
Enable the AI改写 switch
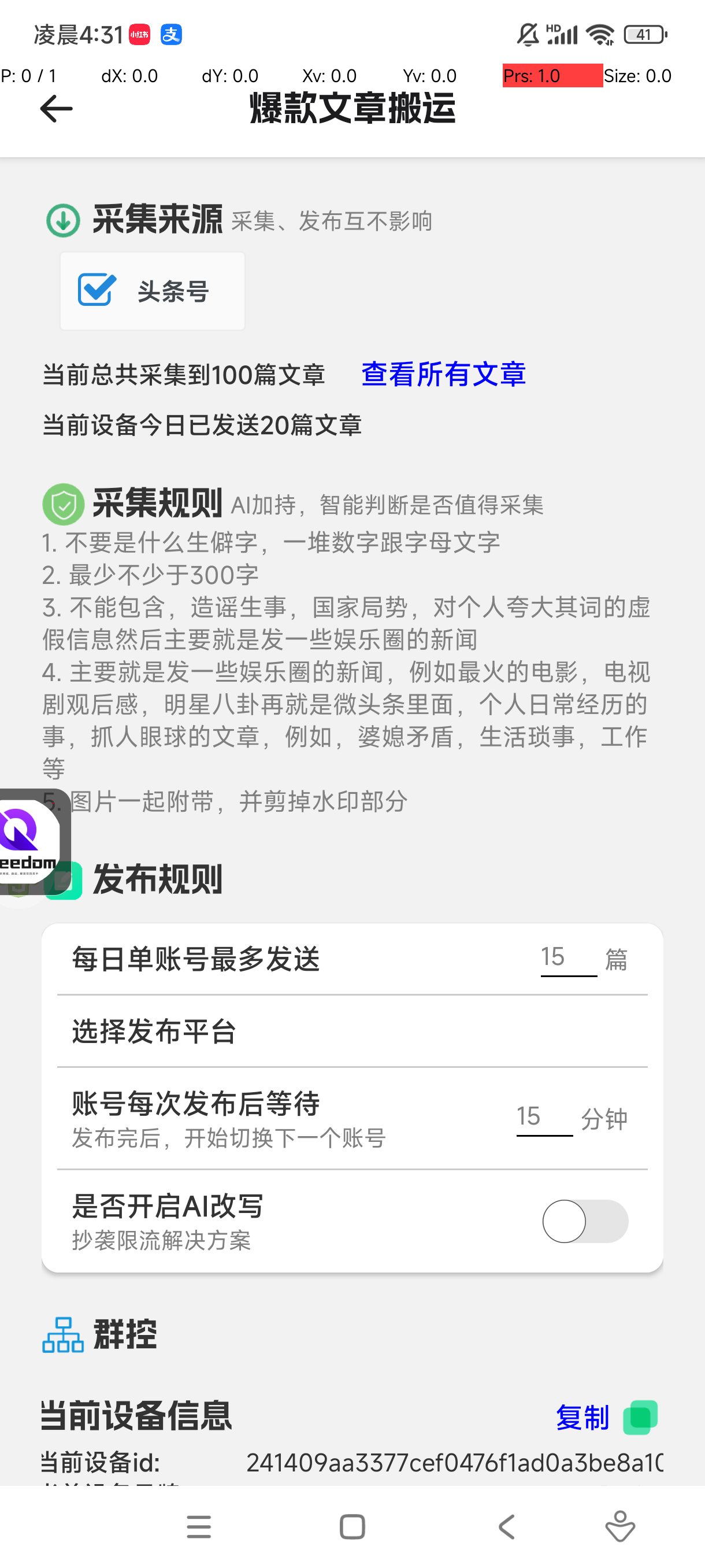(x=585, y=1221)
